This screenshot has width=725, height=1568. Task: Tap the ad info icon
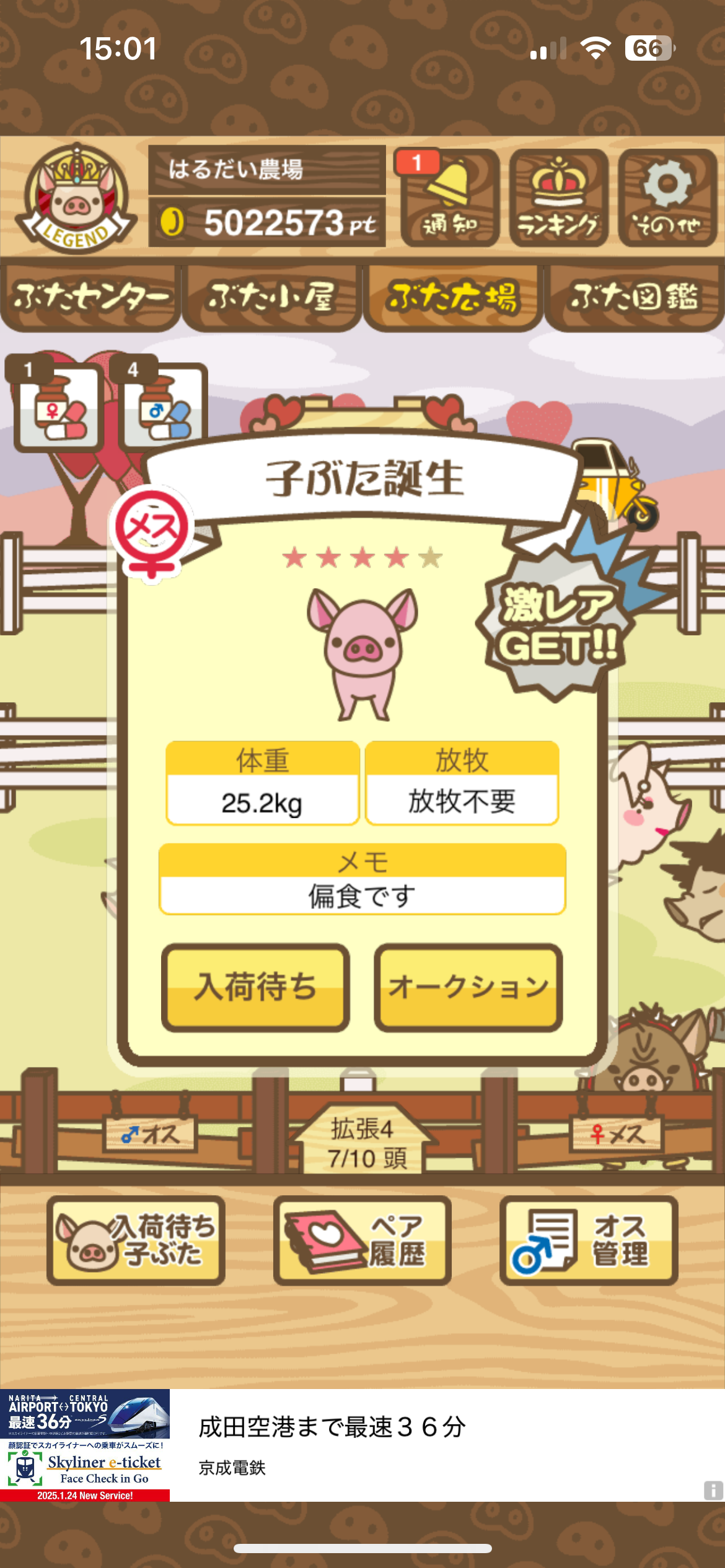(713, 1490)
